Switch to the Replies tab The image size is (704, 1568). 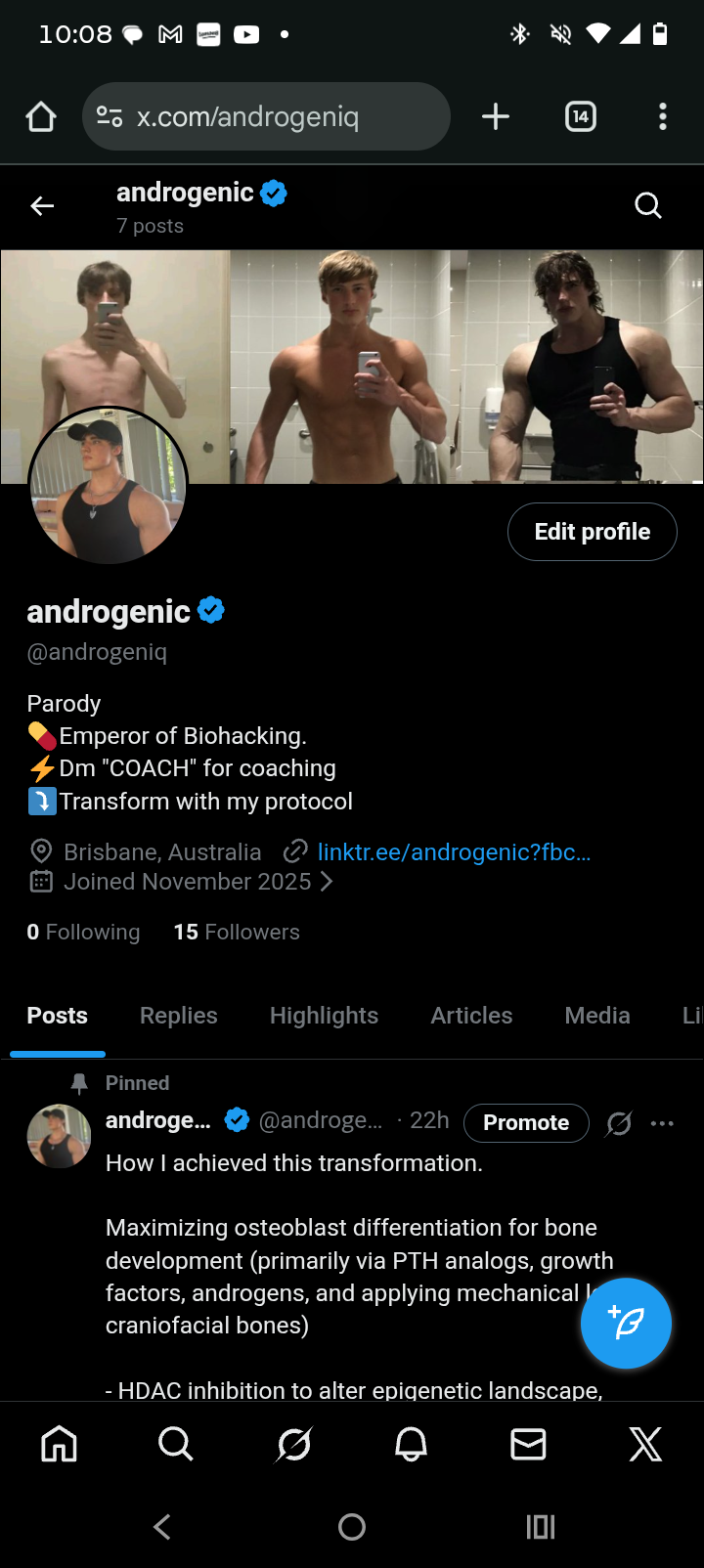pyautogui.click(x=179, y=1016)
